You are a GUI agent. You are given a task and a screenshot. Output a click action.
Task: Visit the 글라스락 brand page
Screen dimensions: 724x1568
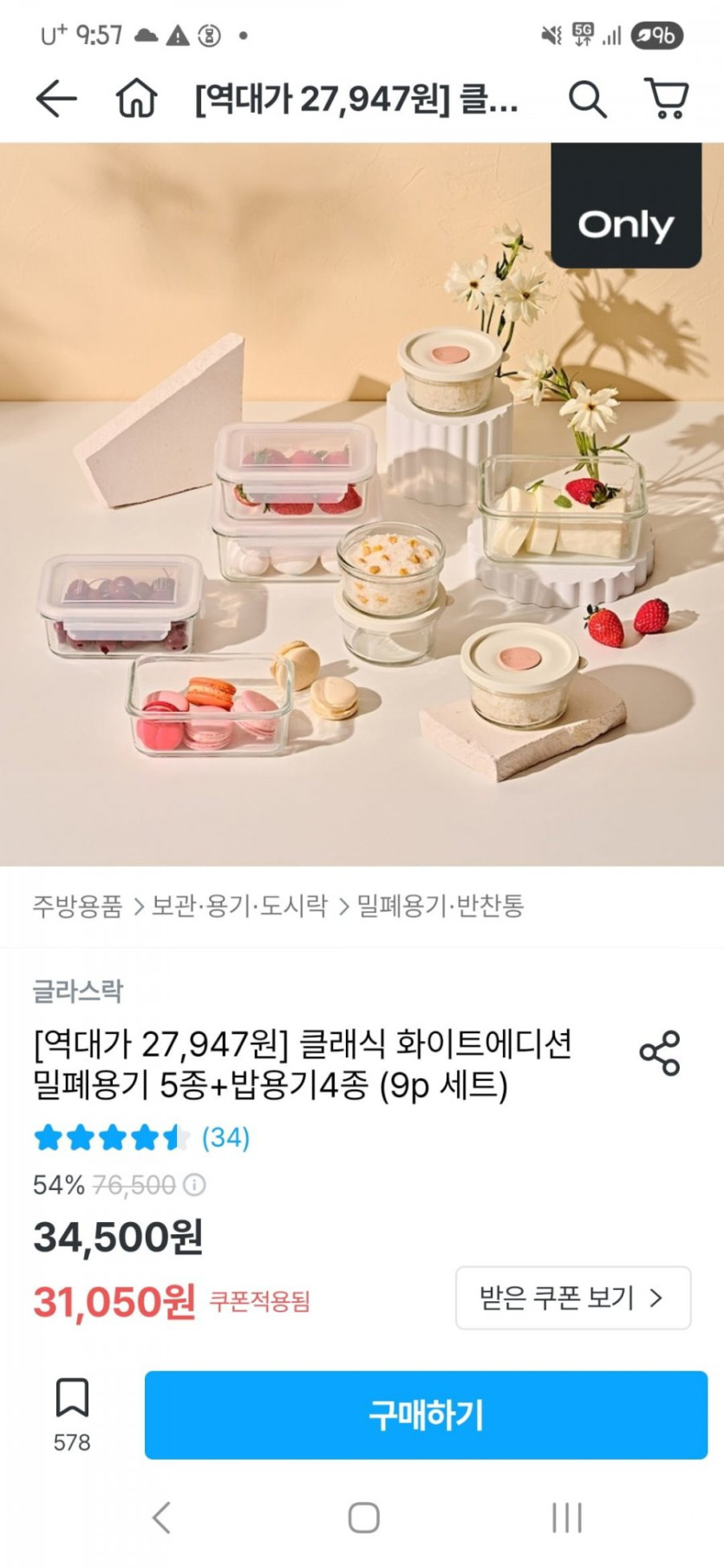[78, 990]
